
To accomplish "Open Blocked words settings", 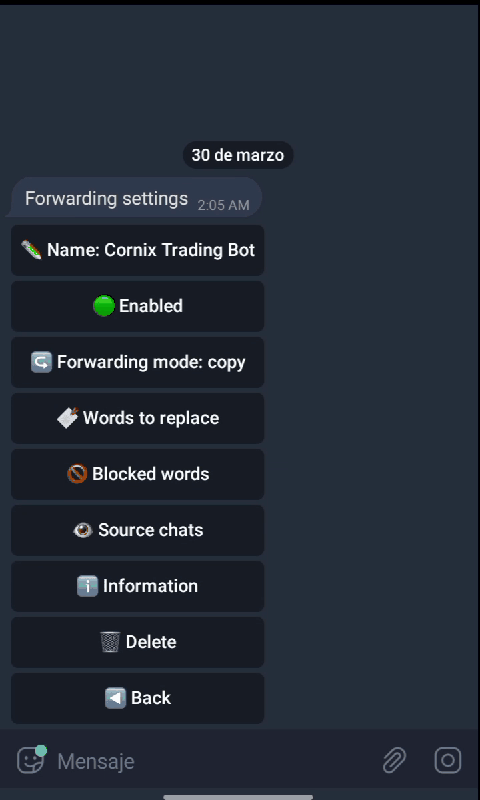I will 138,474.
